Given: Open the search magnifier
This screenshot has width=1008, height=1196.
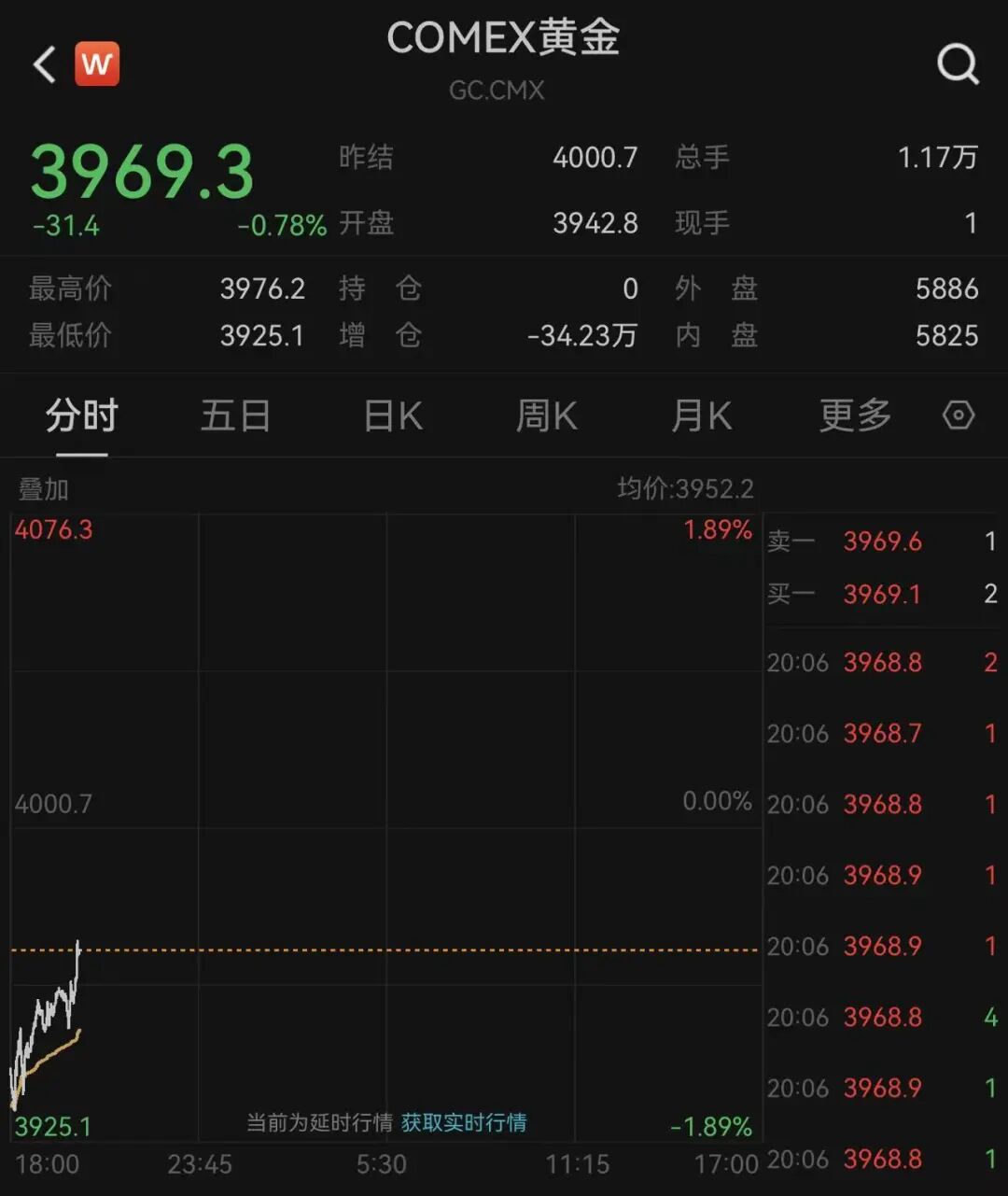Looking at the screenshot, I should (958, 64).
